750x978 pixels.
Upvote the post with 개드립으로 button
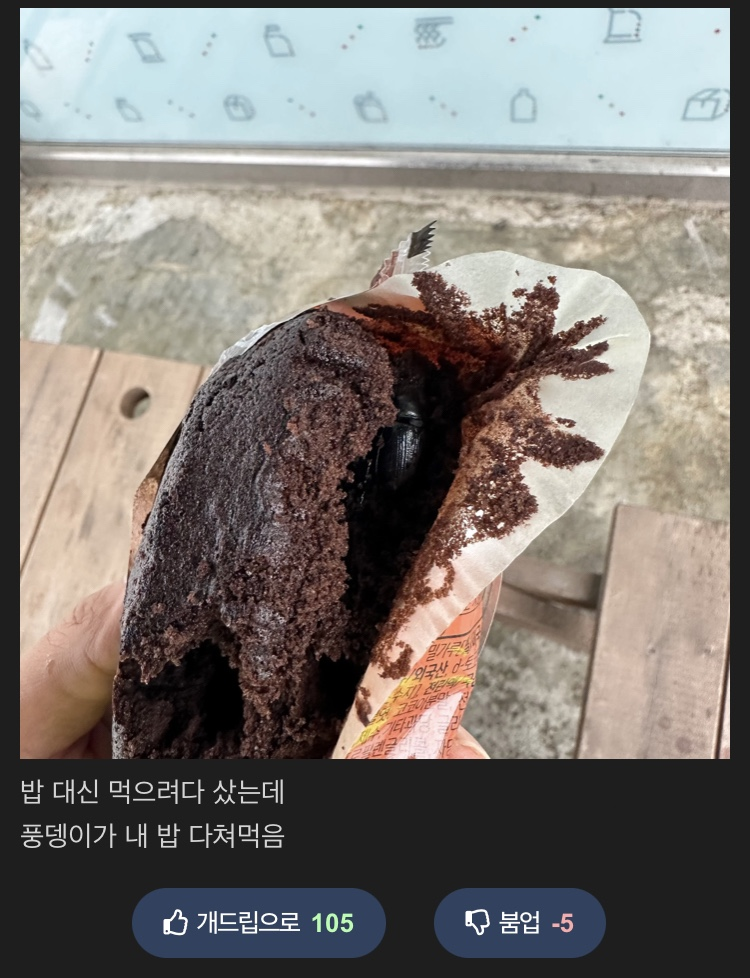coord(258,922)
